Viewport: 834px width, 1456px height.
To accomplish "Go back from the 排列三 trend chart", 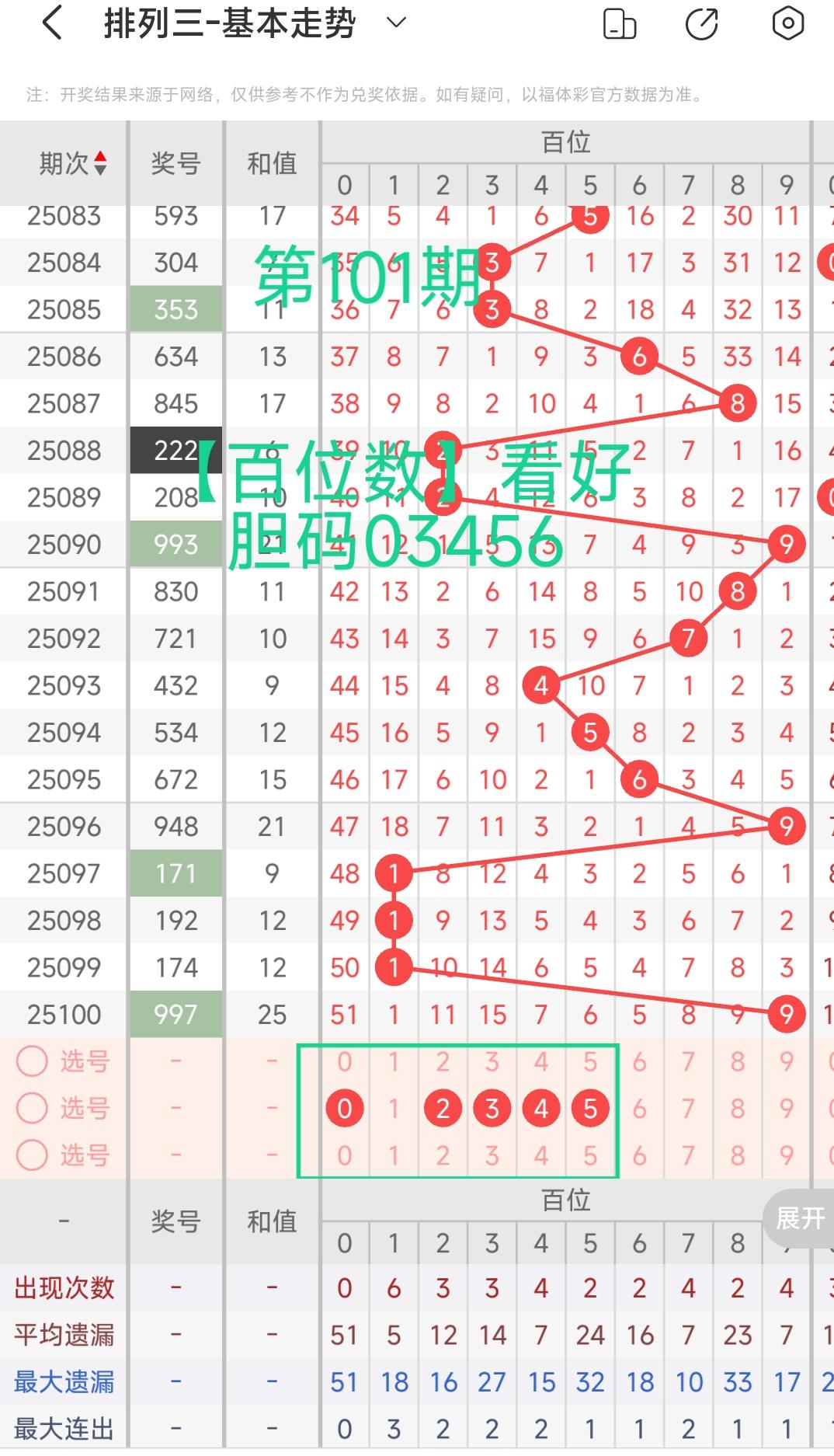I will pos(52,23).
